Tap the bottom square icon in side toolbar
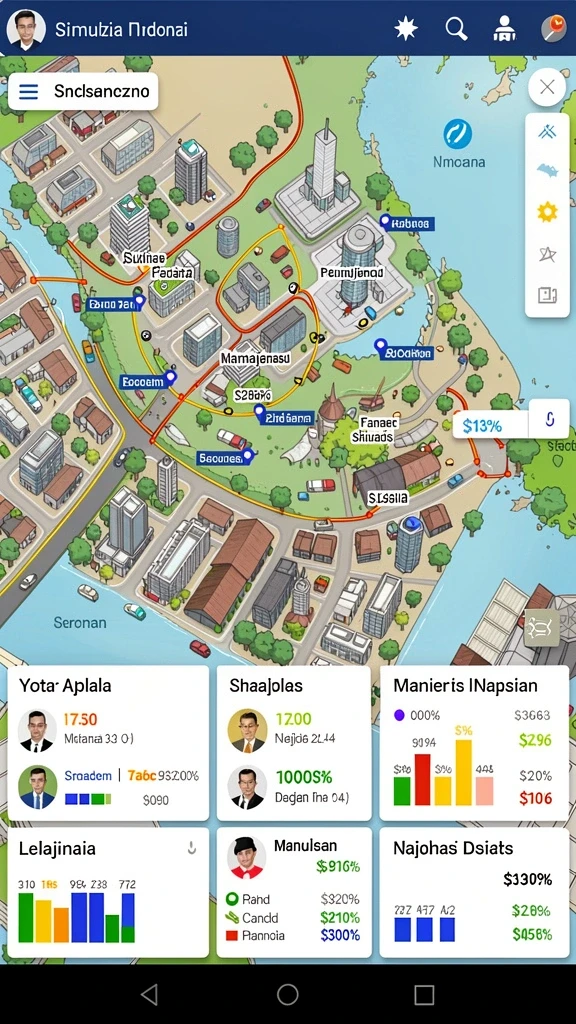The image size is (576, 1024). click(x=547, y=295)
